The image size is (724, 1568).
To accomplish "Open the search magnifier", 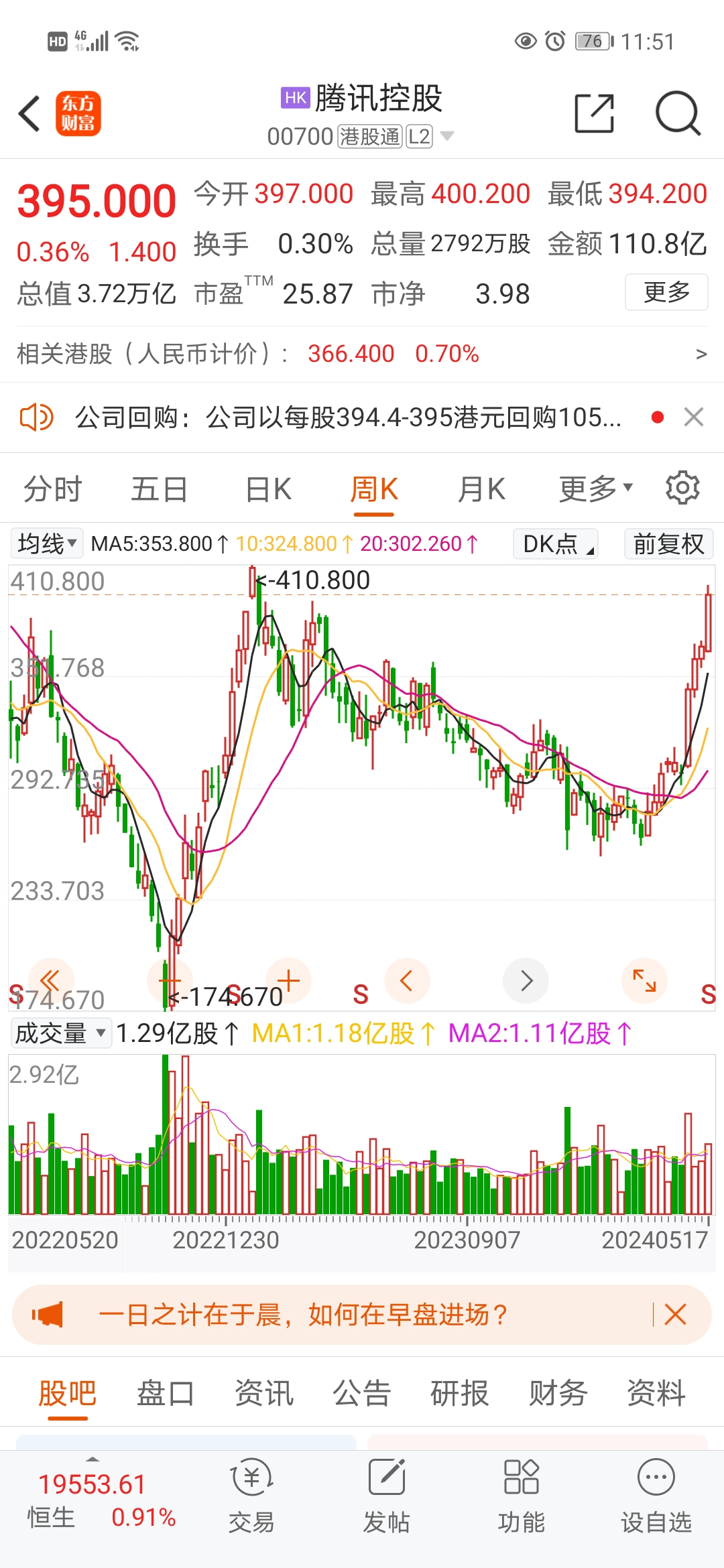I will click(678, 113).
